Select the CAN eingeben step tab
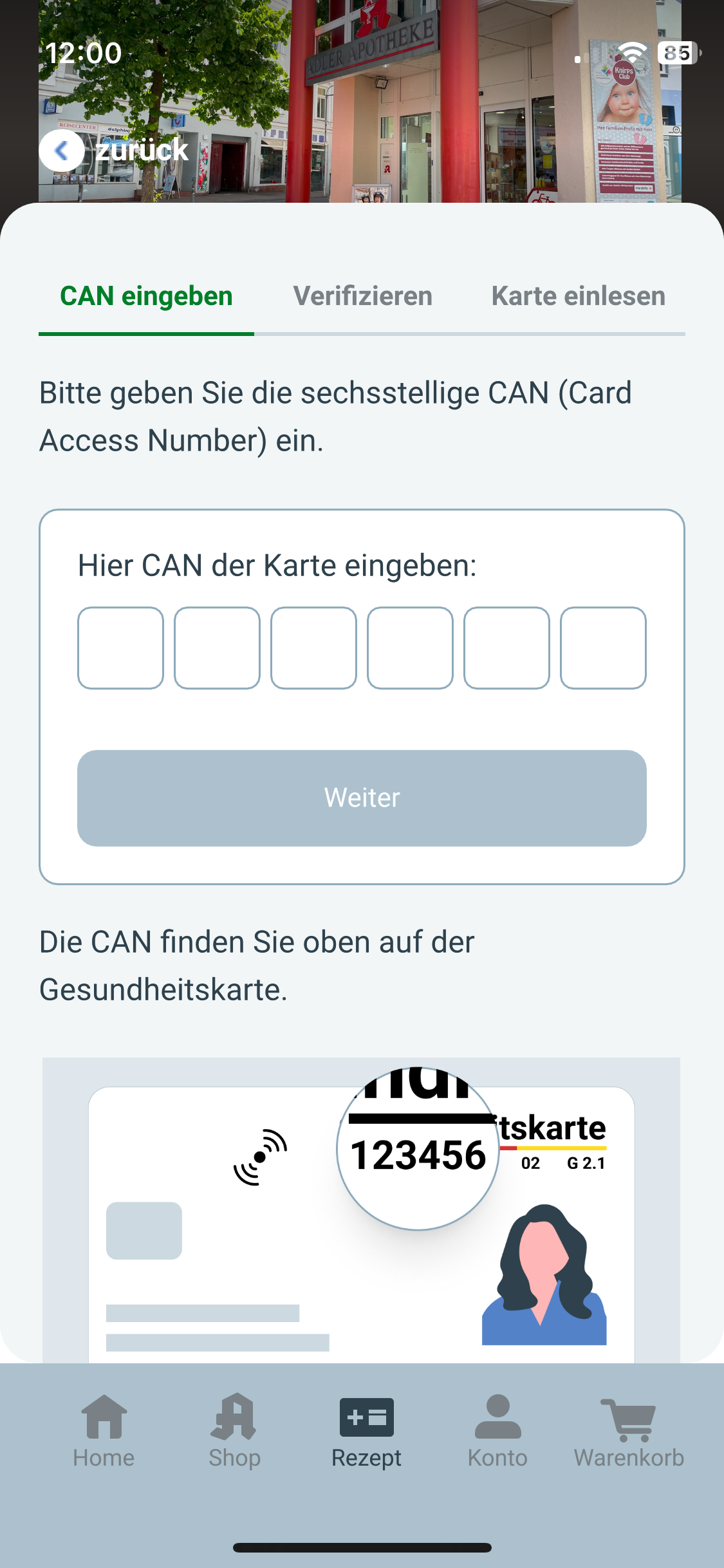 (146, 297)
